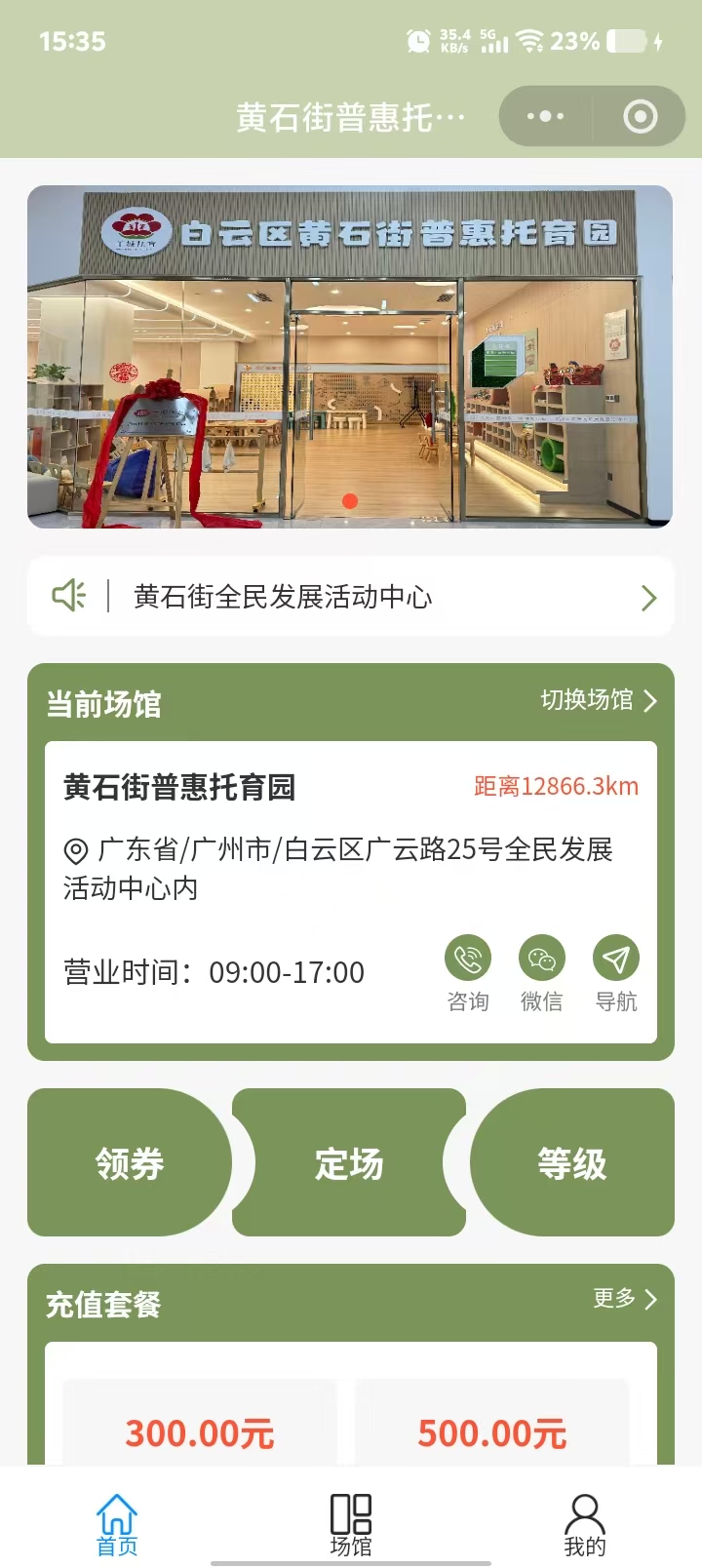Open the mini program more-options menu
Viewport: 702px width, 1568px height.
[x=545, y=117]
